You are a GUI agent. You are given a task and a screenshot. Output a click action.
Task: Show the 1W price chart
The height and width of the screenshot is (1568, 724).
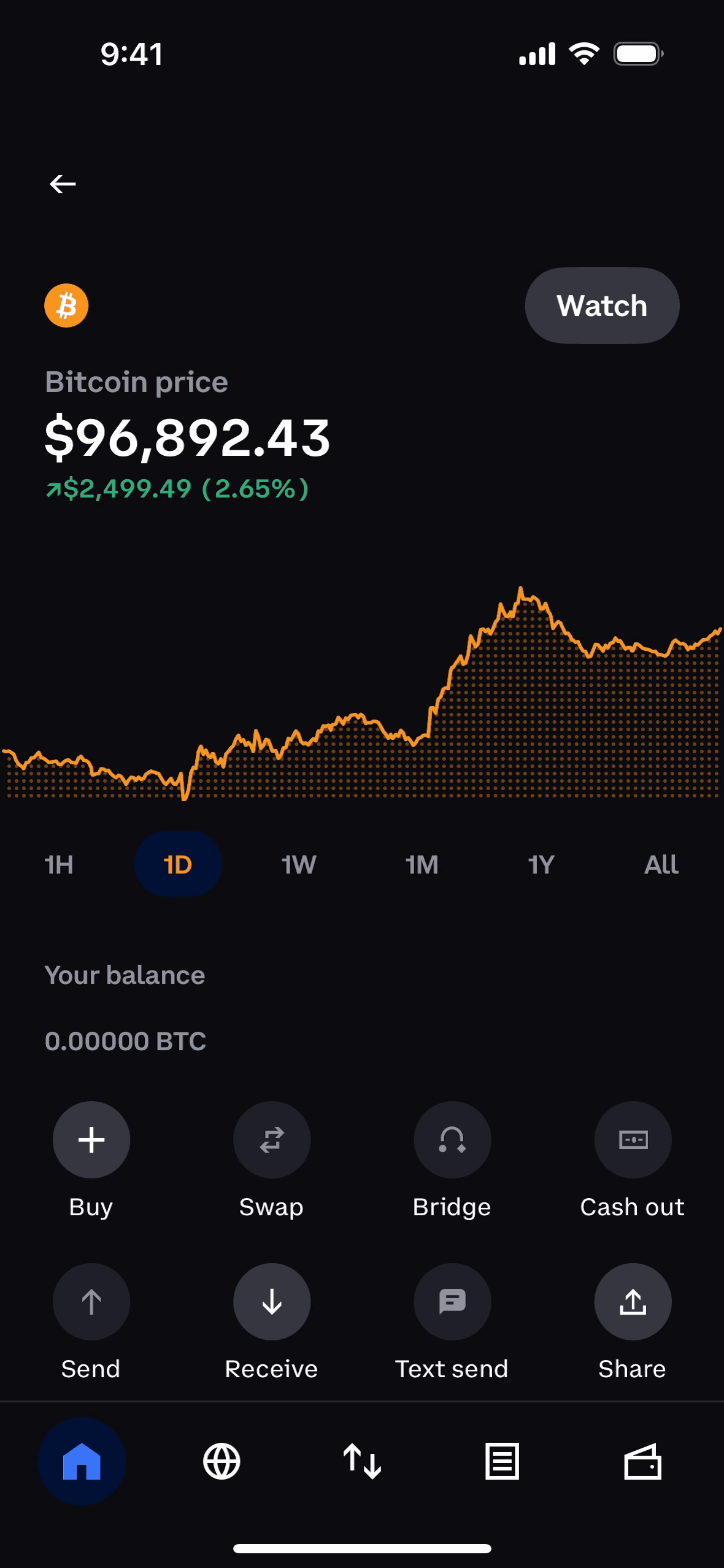(x=299, y=864)
